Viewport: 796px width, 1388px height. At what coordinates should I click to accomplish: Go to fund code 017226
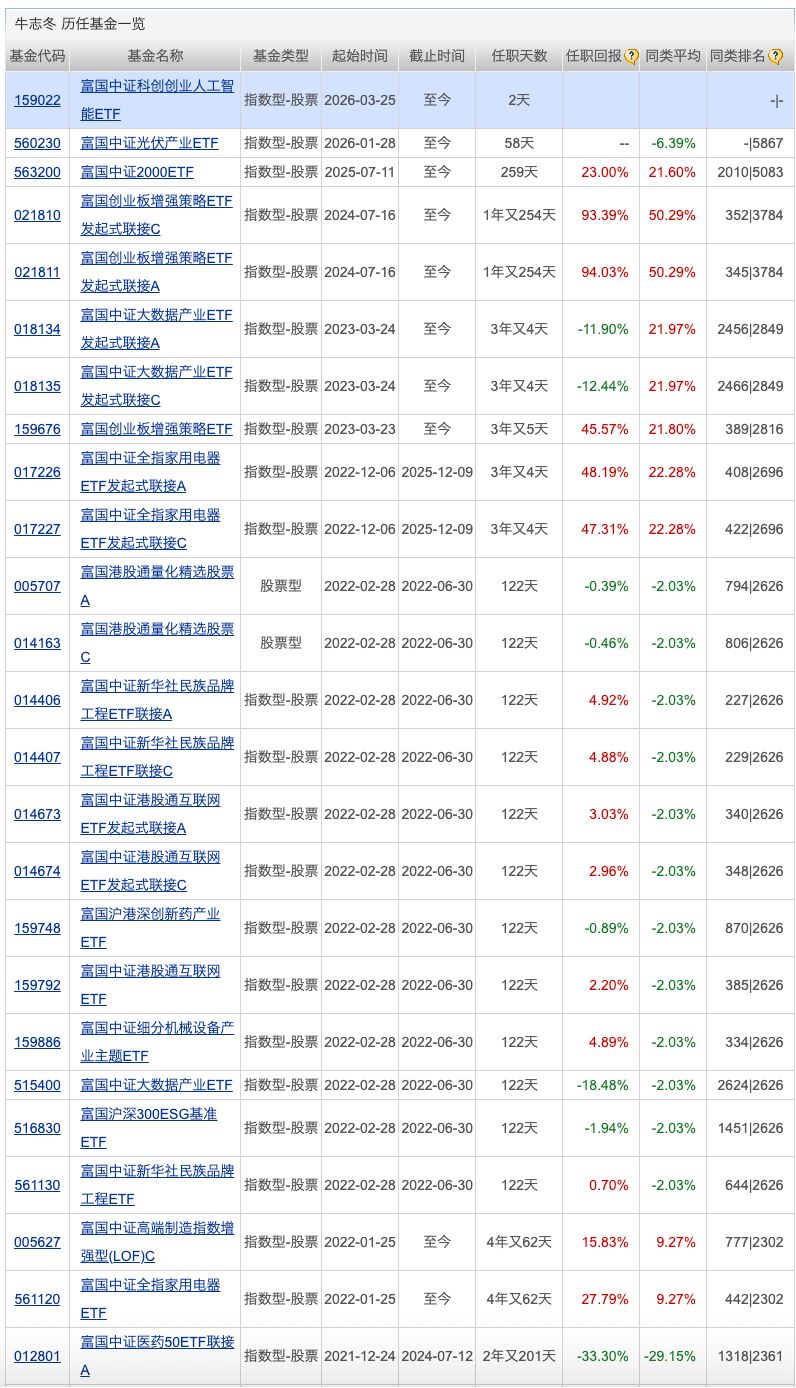pyautogui.click(x=37, y=472)
